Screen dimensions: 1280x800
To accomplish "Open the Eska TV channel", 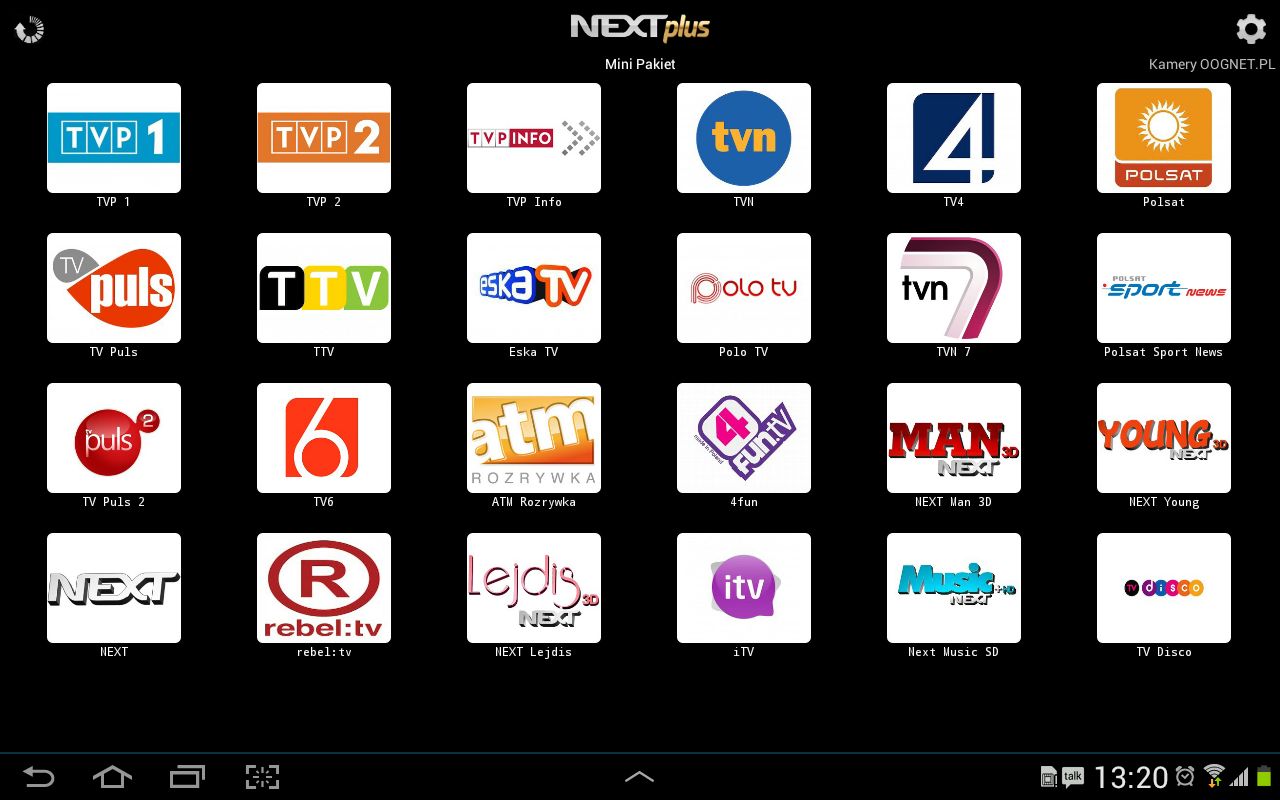I will tap(534, 288).
